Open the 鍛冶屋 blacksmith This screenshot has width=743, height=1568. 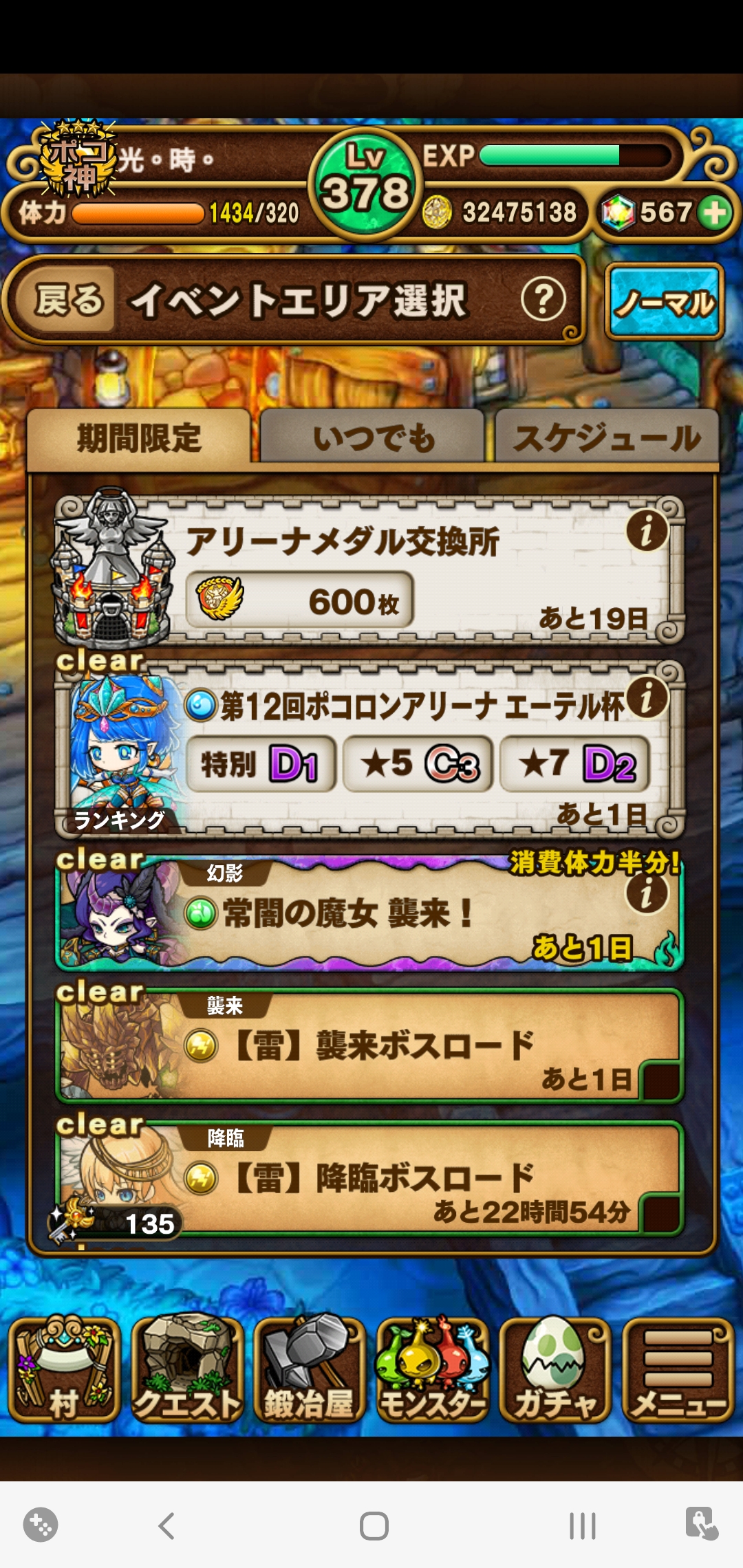[x=310, y=1370]
